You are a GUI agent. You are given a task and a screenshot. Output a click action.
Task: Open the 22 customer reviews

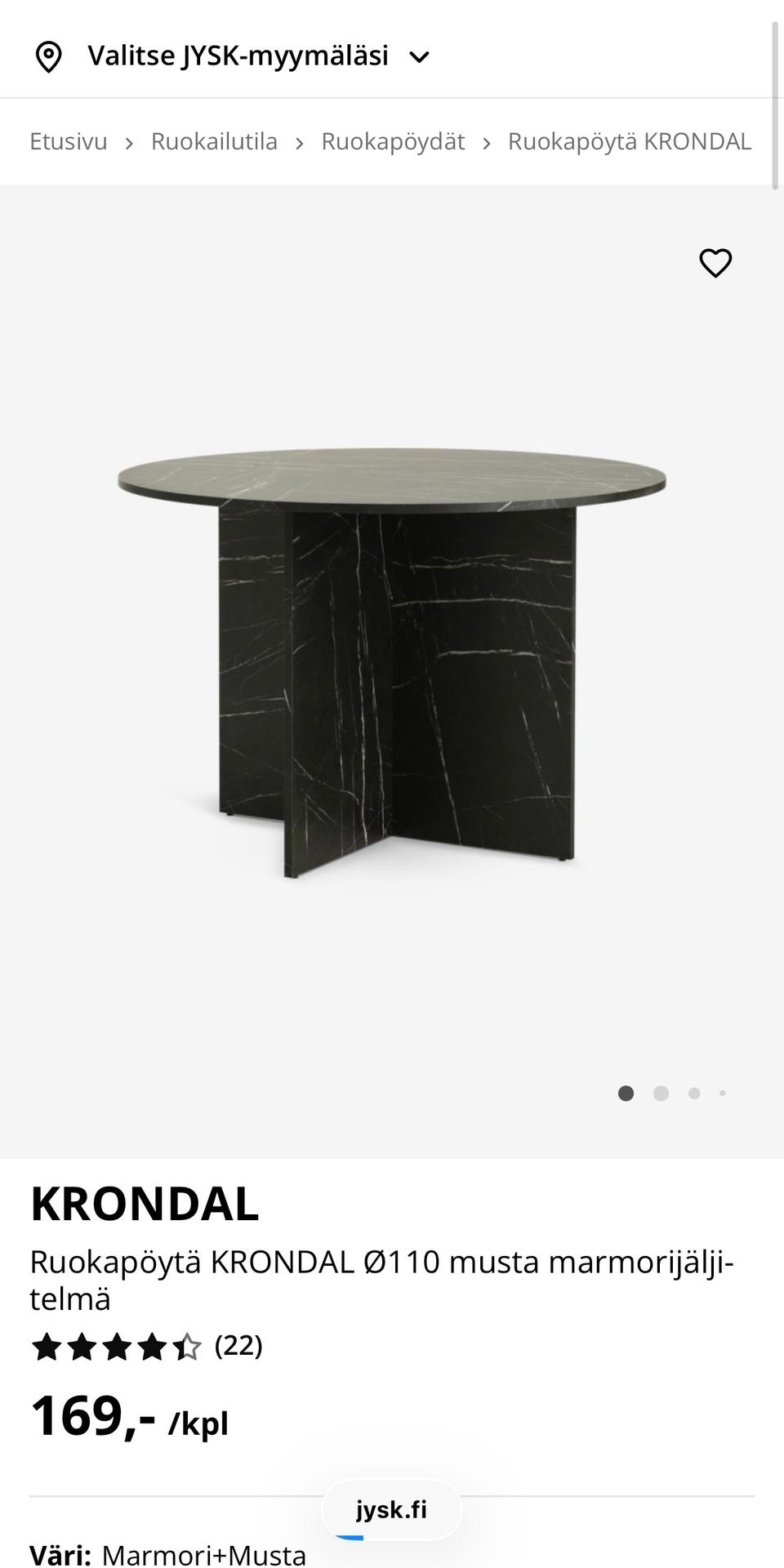238,1345
